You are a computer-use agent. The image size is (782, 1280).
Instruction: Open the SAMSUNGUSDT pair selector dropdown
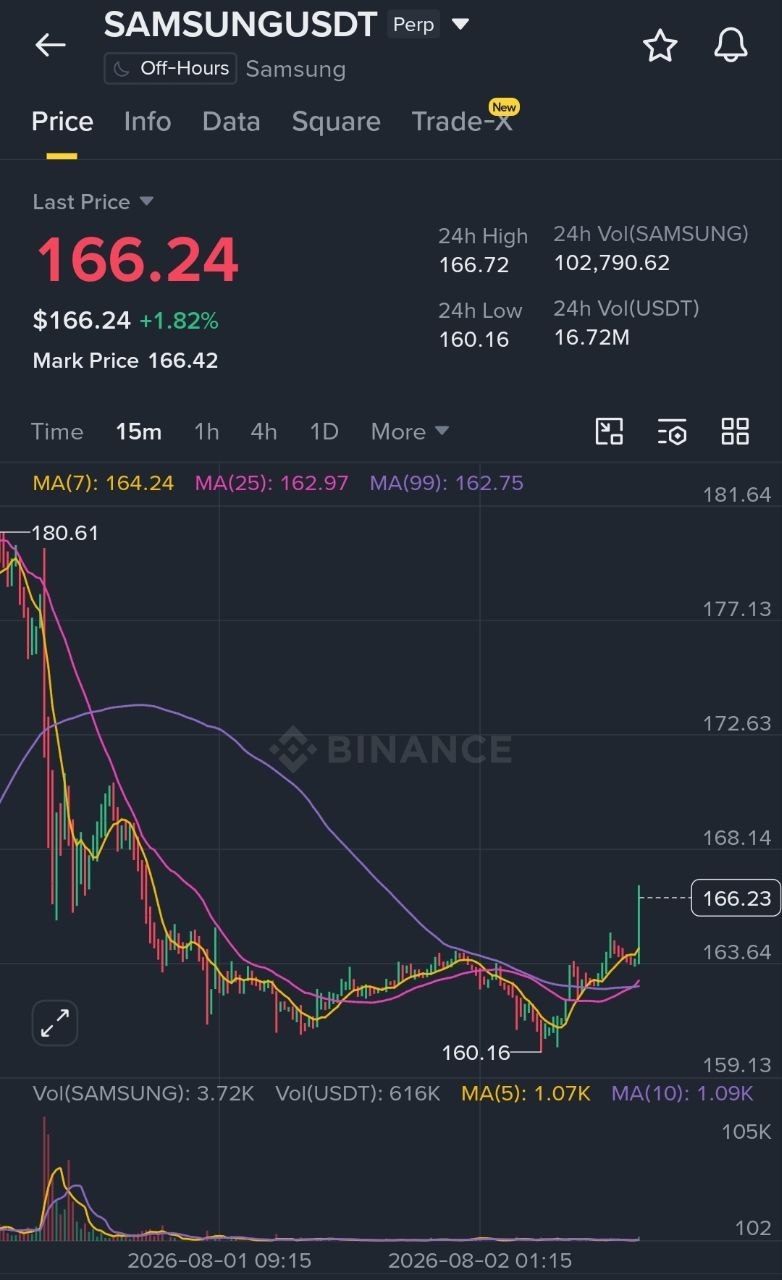pyautogui.click(x=460, y=24)
